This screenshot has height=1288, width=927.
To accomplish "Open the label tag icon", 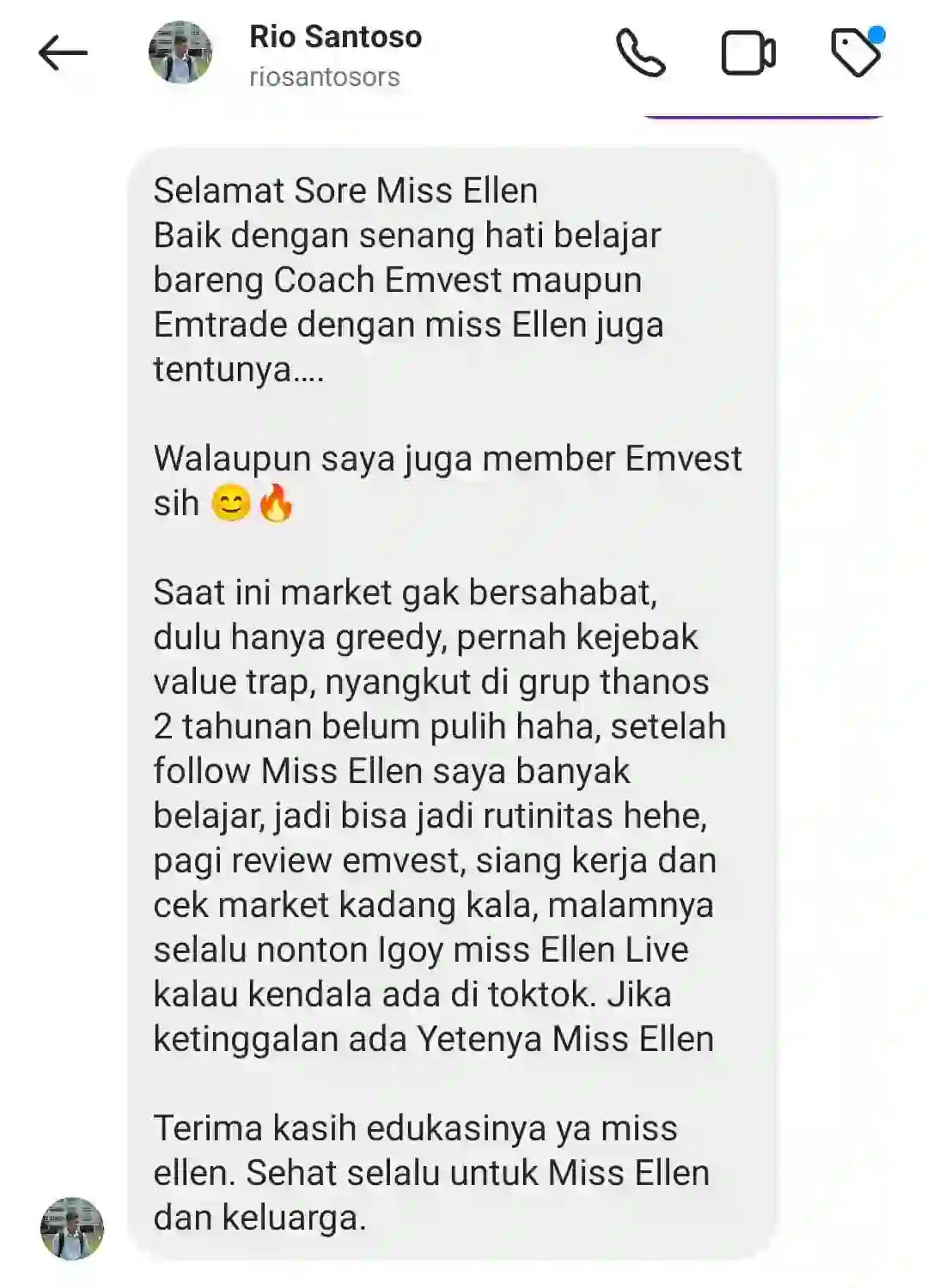I will click(856, 53).
